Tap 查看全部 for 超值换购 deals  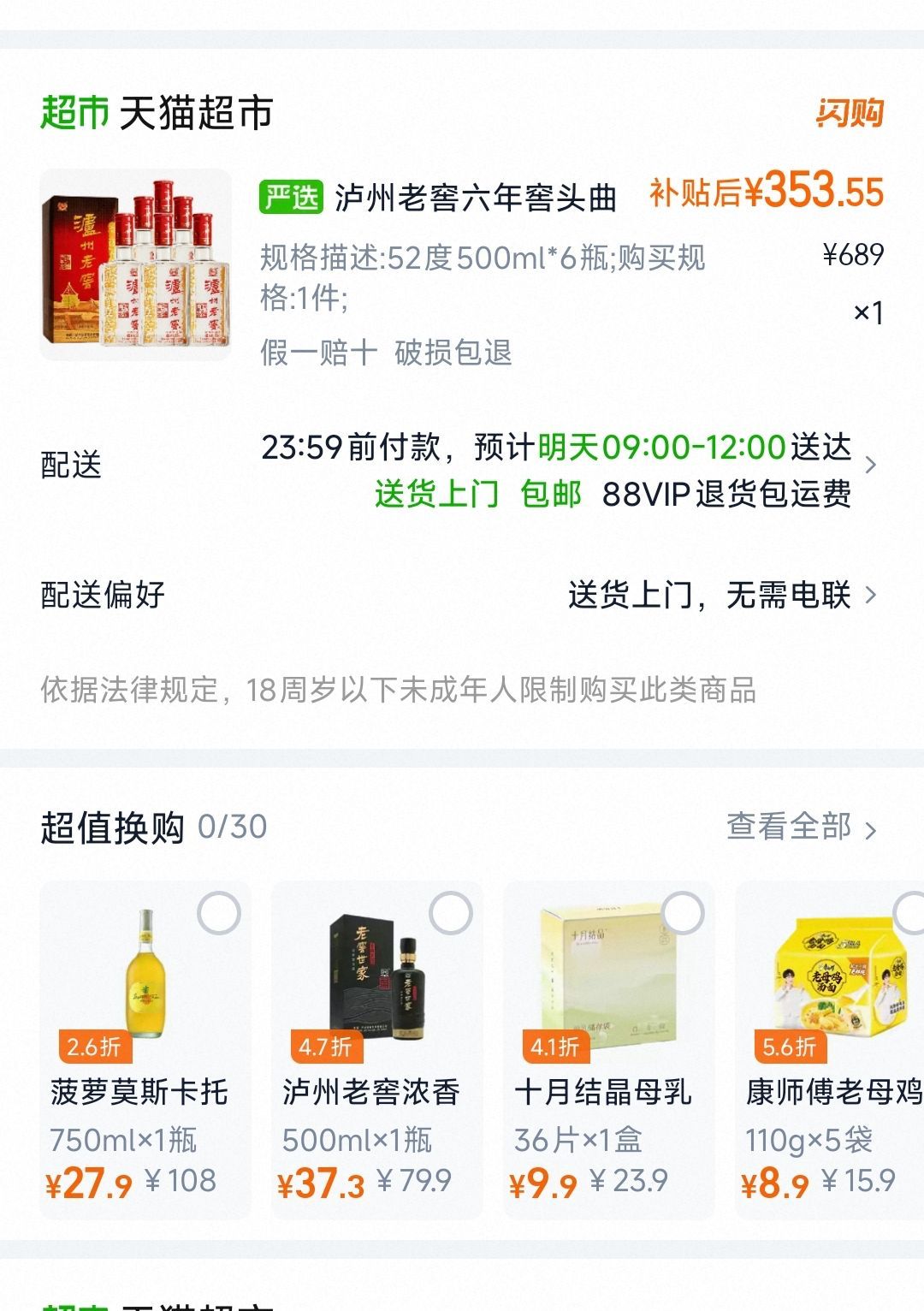[802, 828]
